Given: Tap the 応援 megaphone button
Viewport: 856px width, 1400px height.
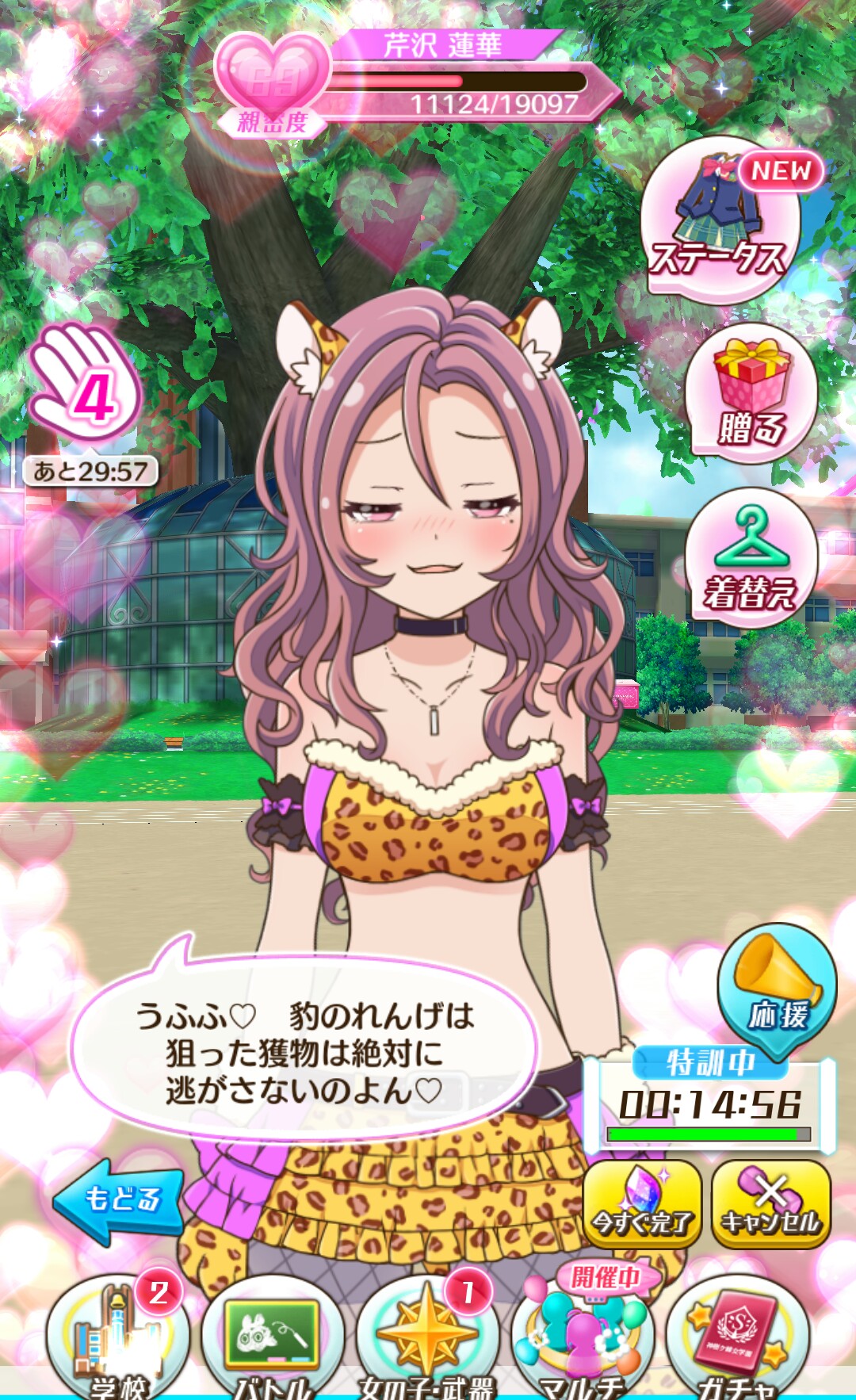Looking at the screenshot, I should (777, 987).
